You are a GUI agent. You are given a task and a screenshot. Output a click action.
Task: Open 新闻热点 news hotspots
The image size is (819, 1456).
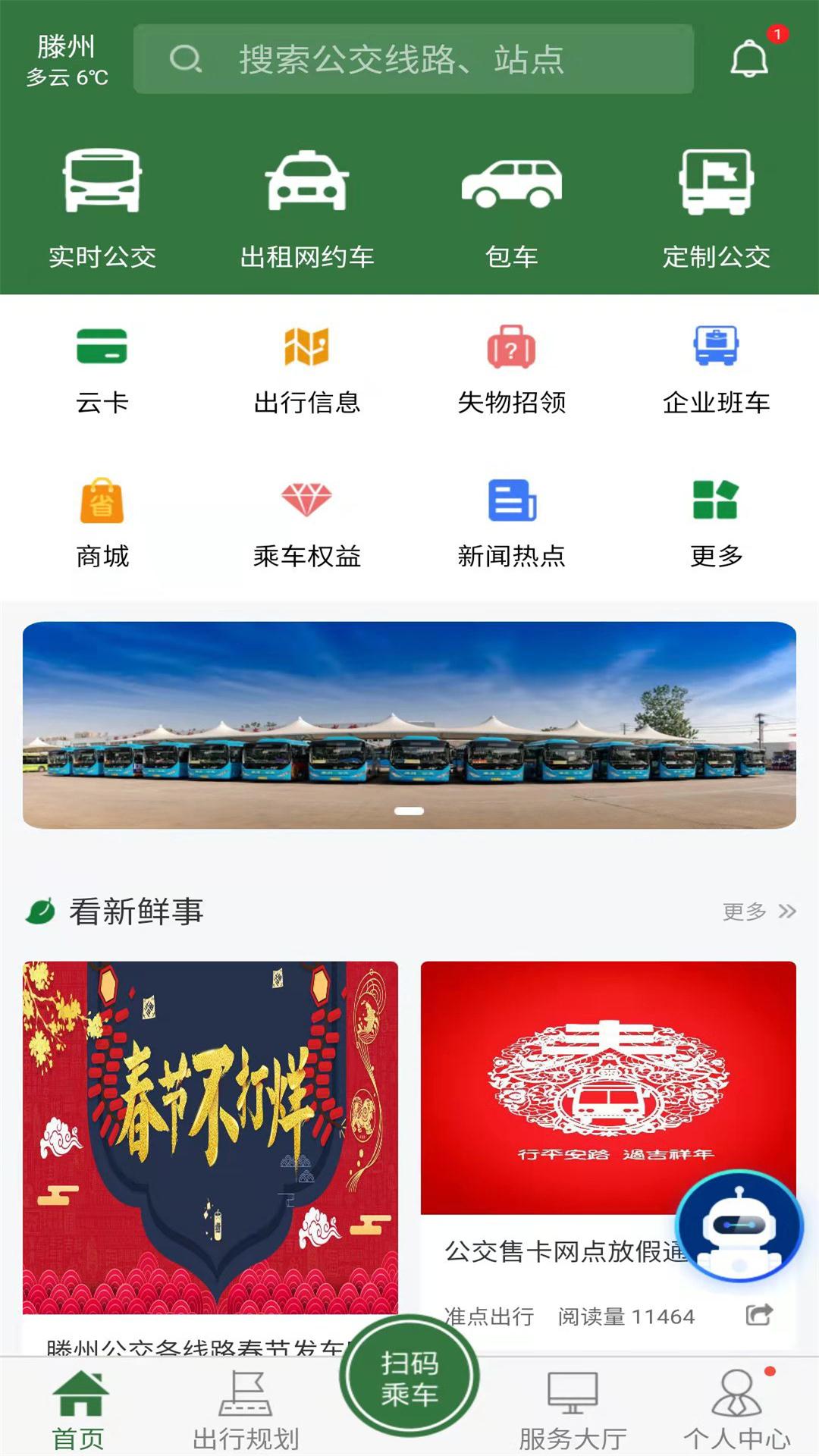[x=512, y=523]
